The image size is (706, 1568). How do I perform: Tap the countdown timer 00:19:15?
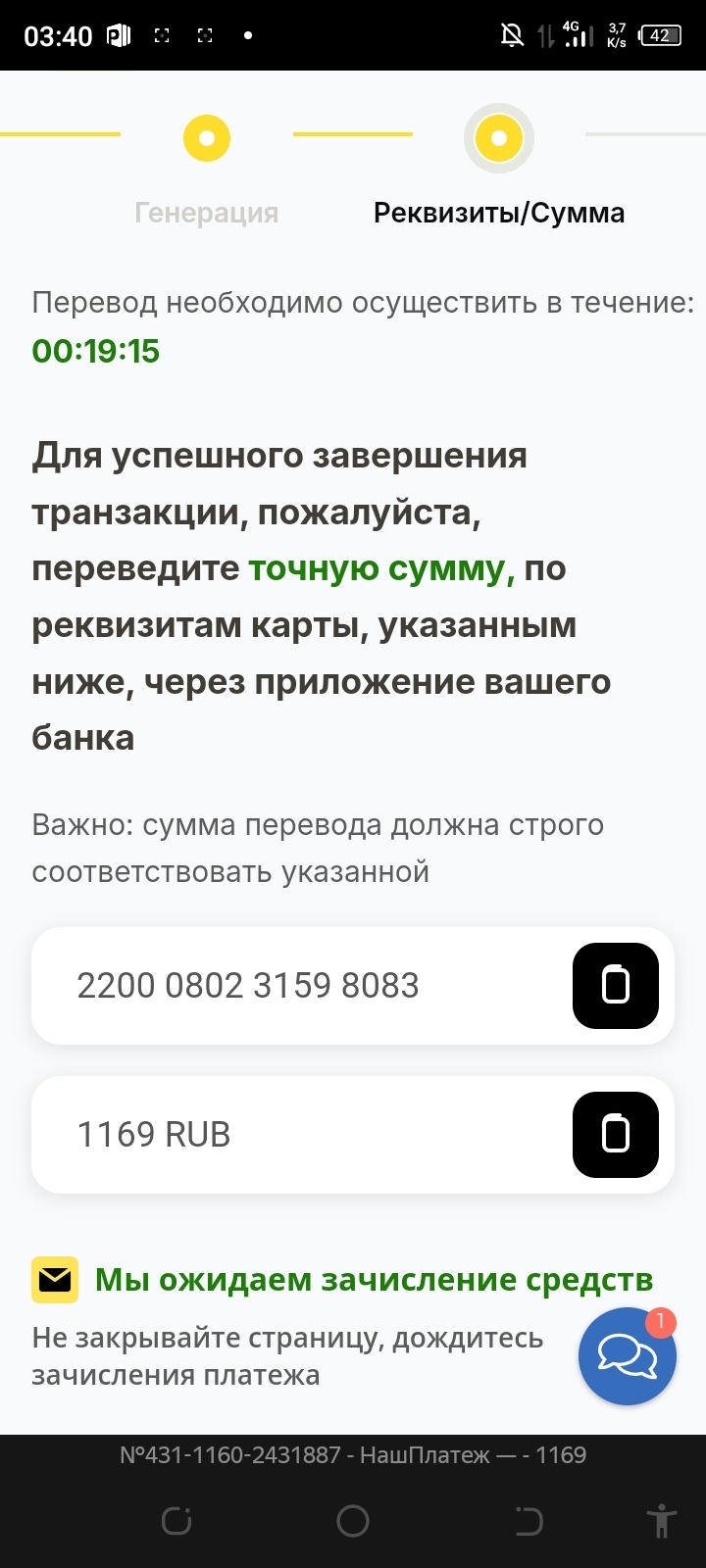(x=95, y=350)
